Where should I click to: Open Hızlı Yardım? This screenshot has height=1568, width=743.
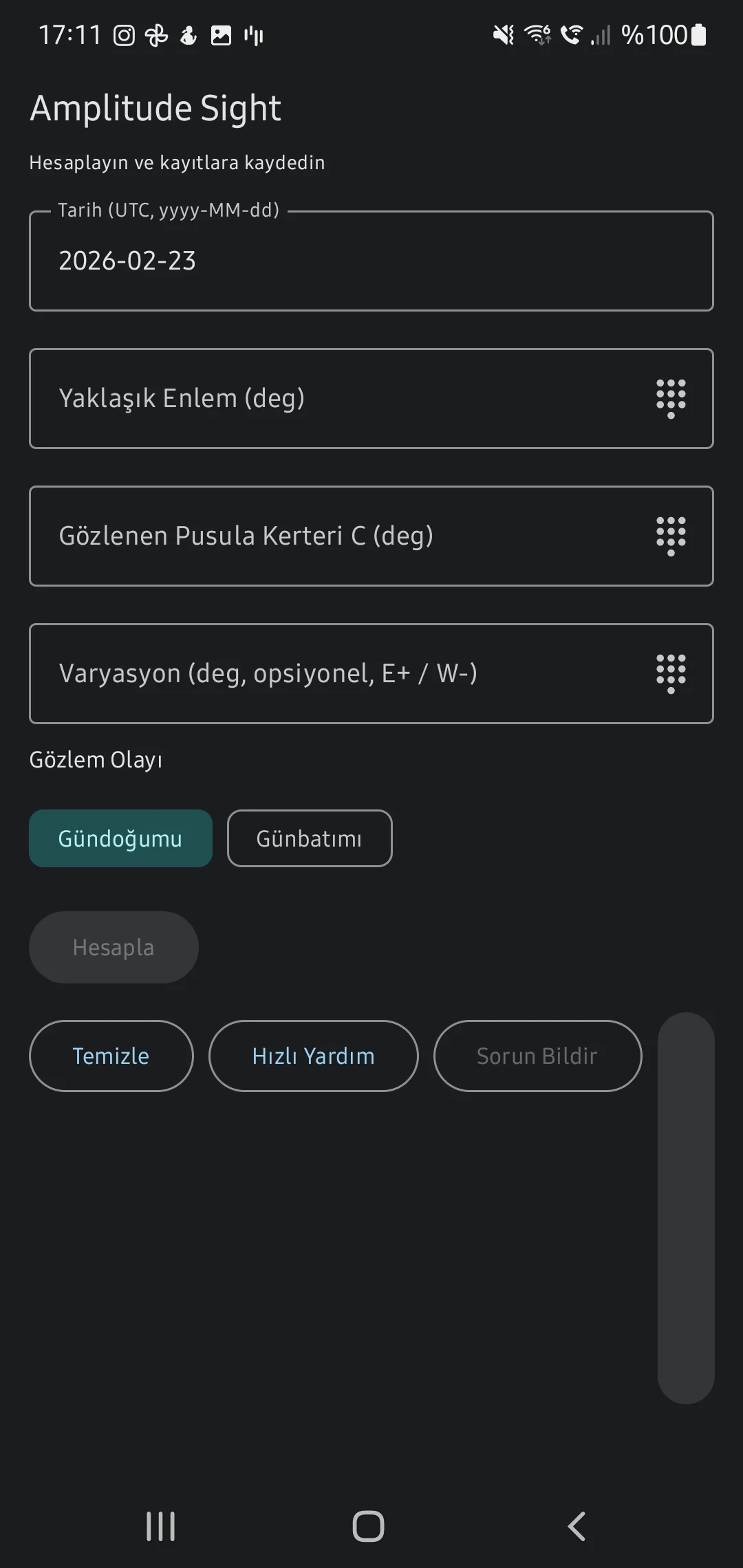(313, 1056)
